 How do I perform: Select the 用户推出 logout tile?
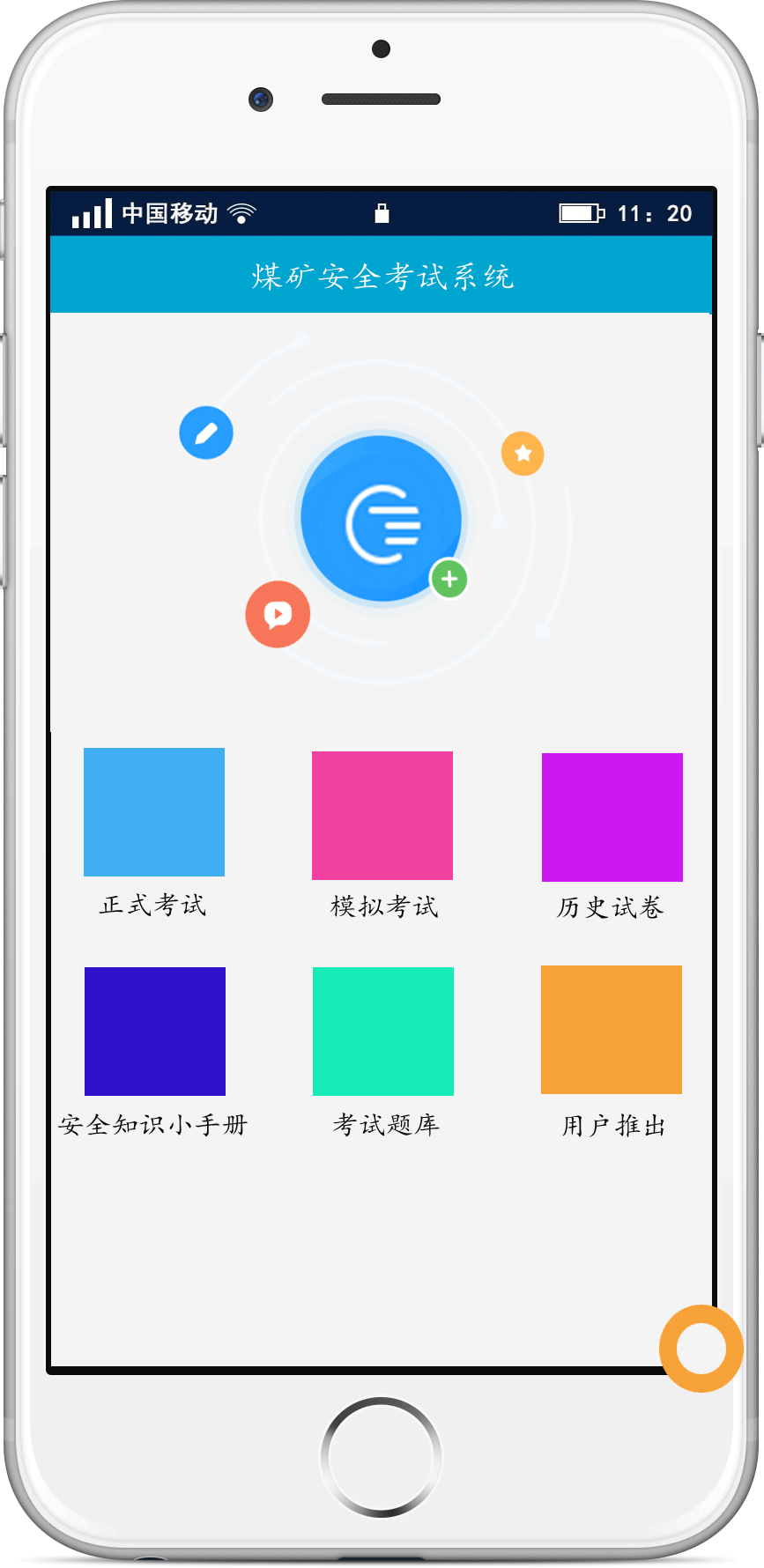pos(612,1030)
